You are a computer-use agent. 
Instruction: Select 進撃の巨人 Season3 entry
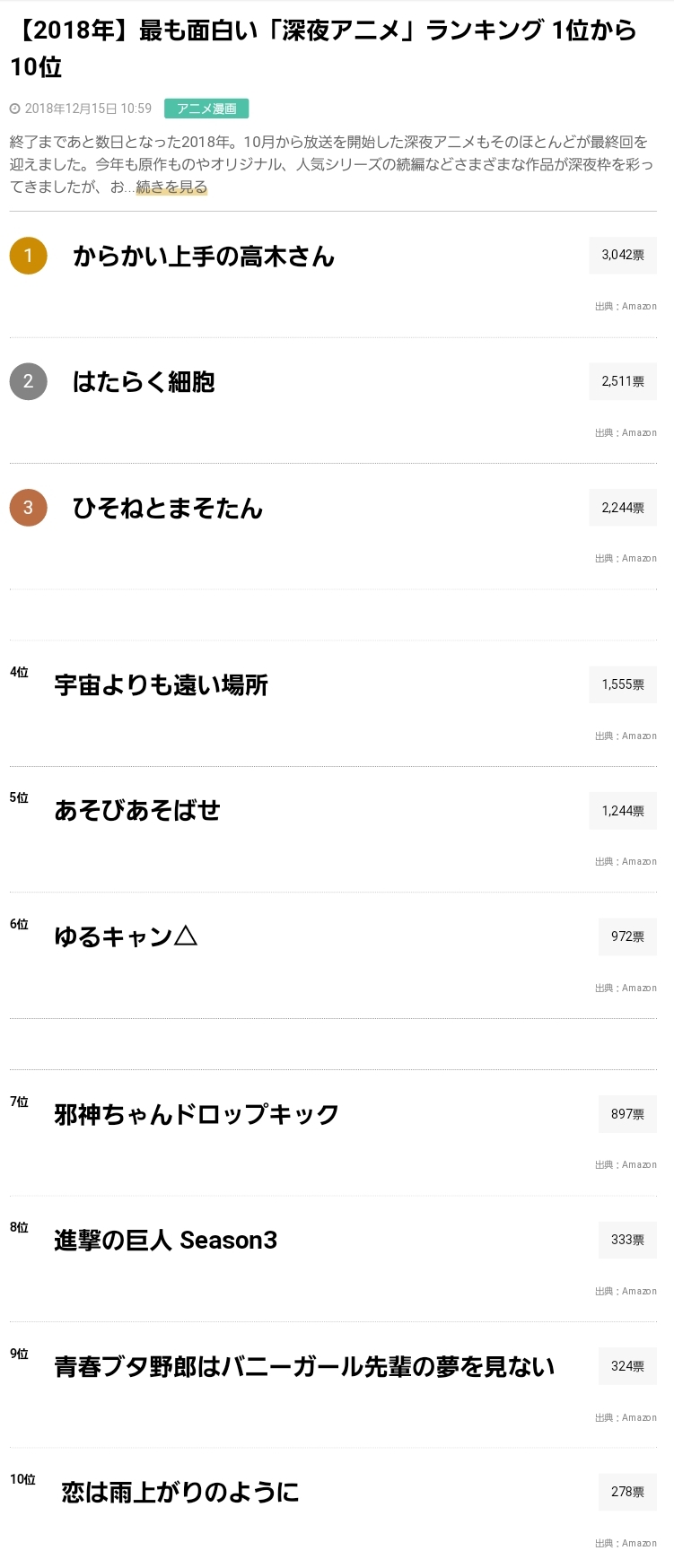click(x=166, y=1241)
